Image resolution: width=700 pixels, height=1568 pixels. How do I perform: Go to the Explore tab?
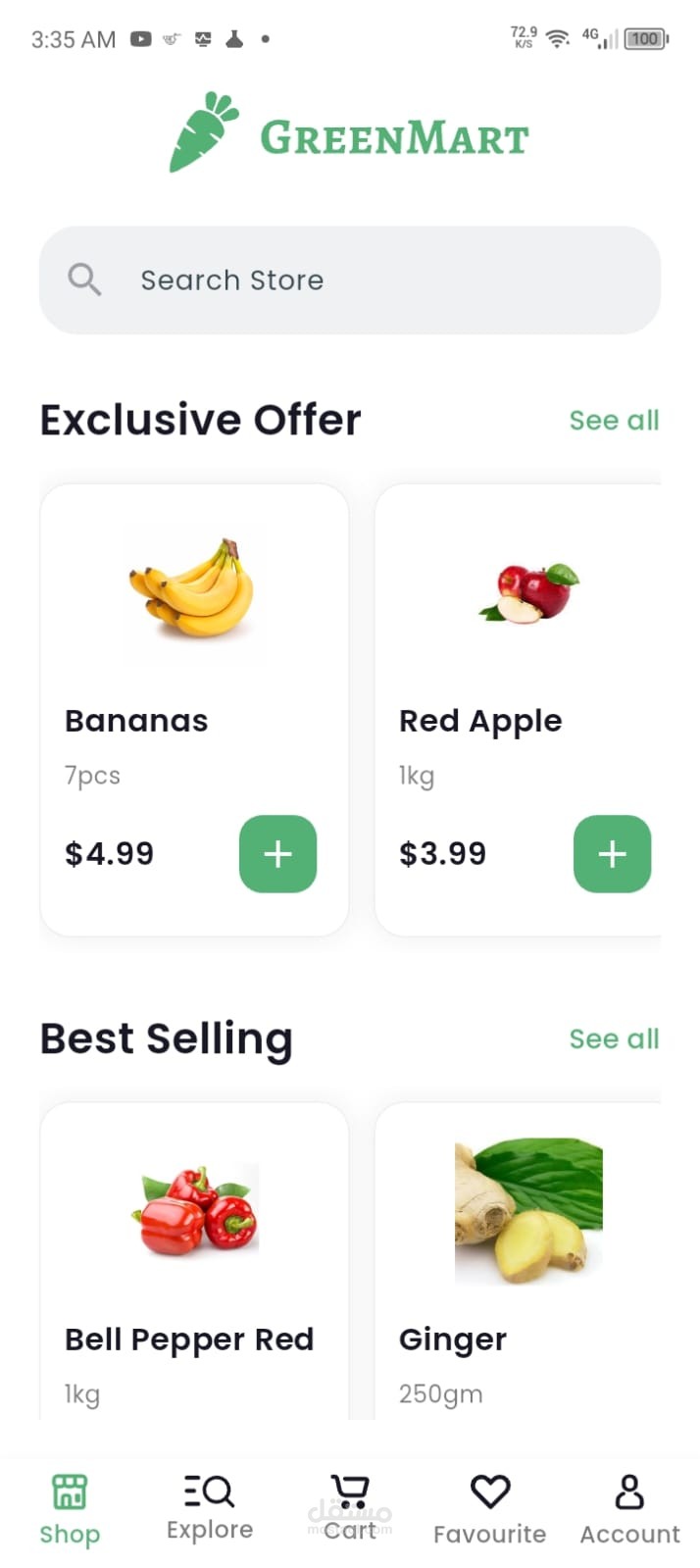pos(210,1509)
